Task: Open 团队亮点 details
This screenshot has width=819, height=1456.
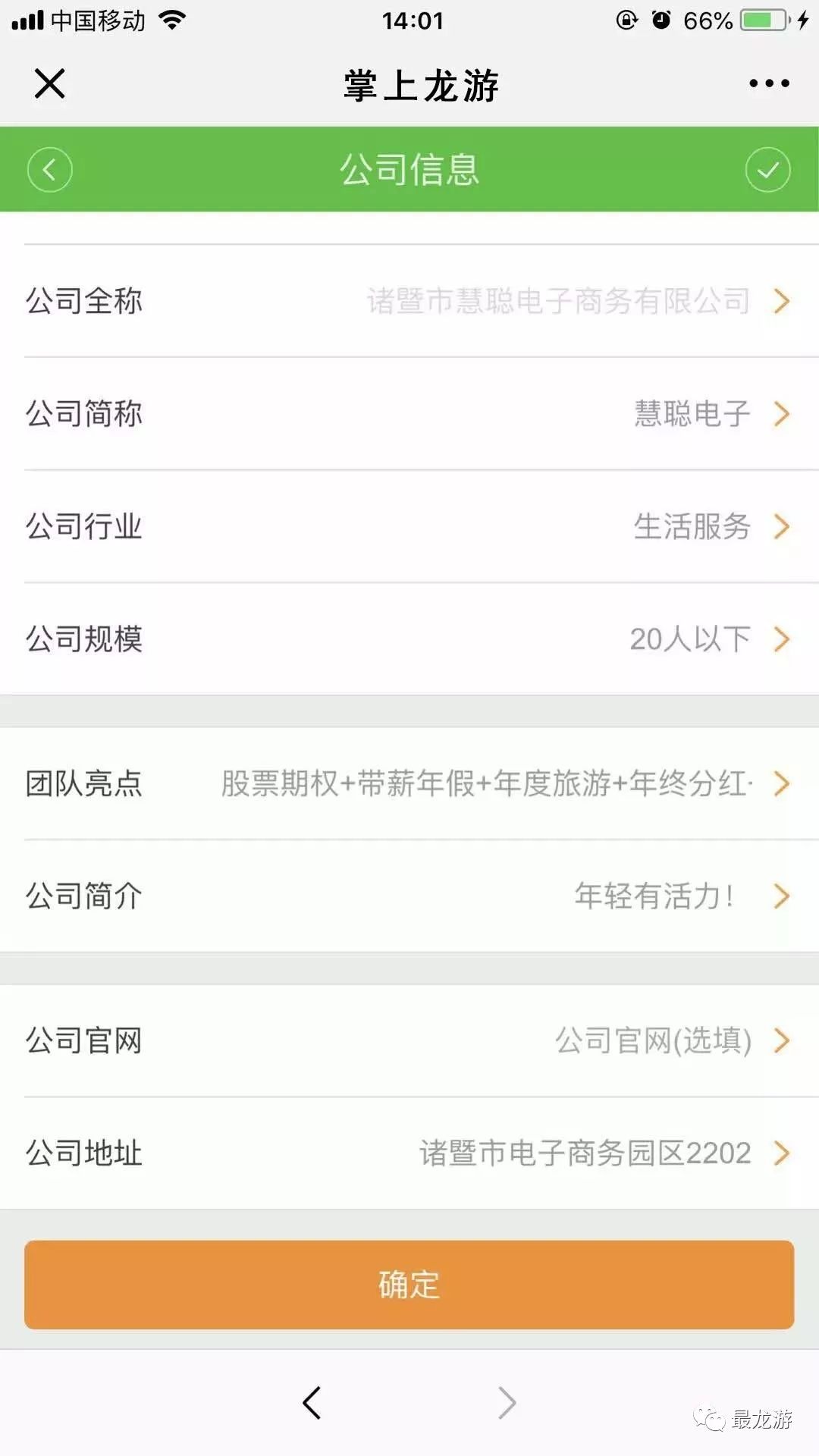Action: (x=409, y=783)
